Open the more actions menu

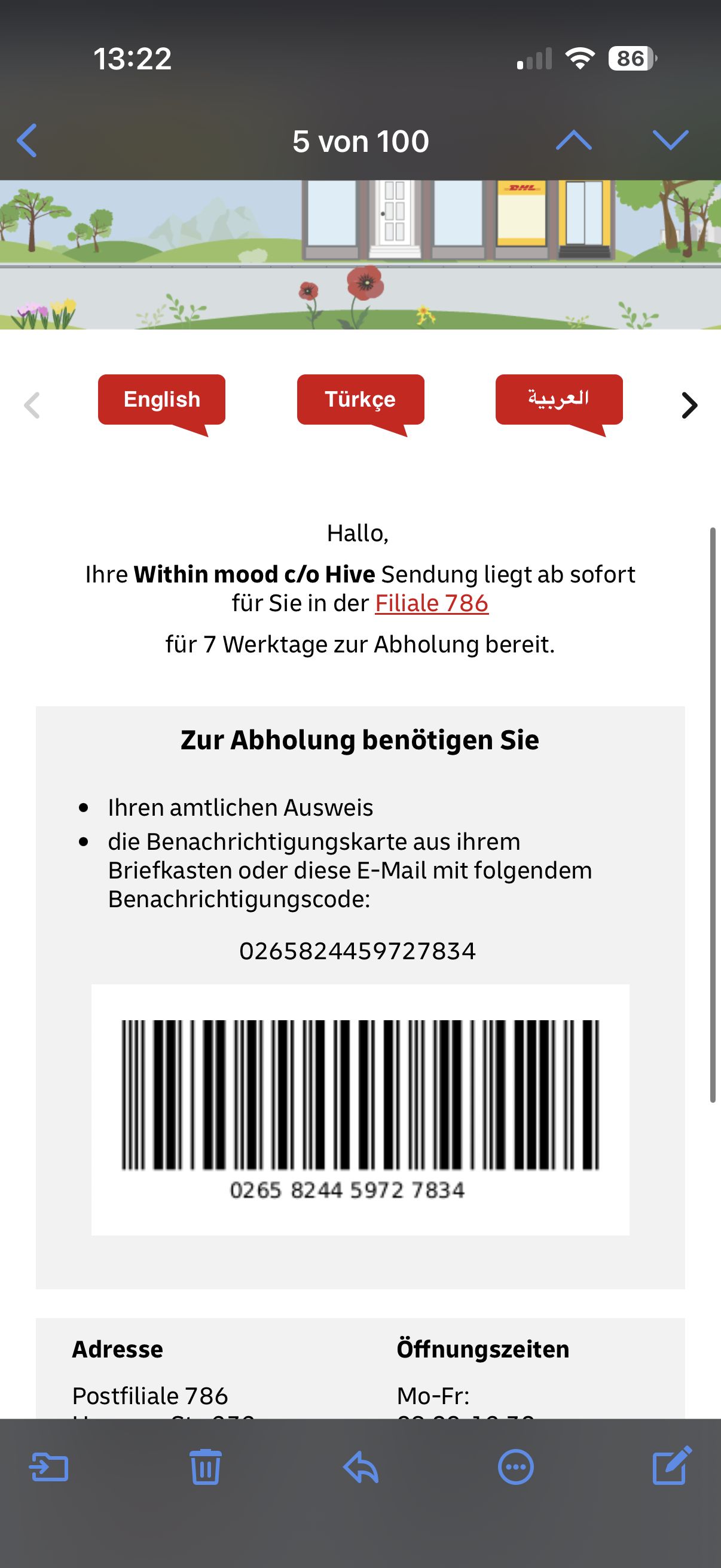(x=516, y=1467)
